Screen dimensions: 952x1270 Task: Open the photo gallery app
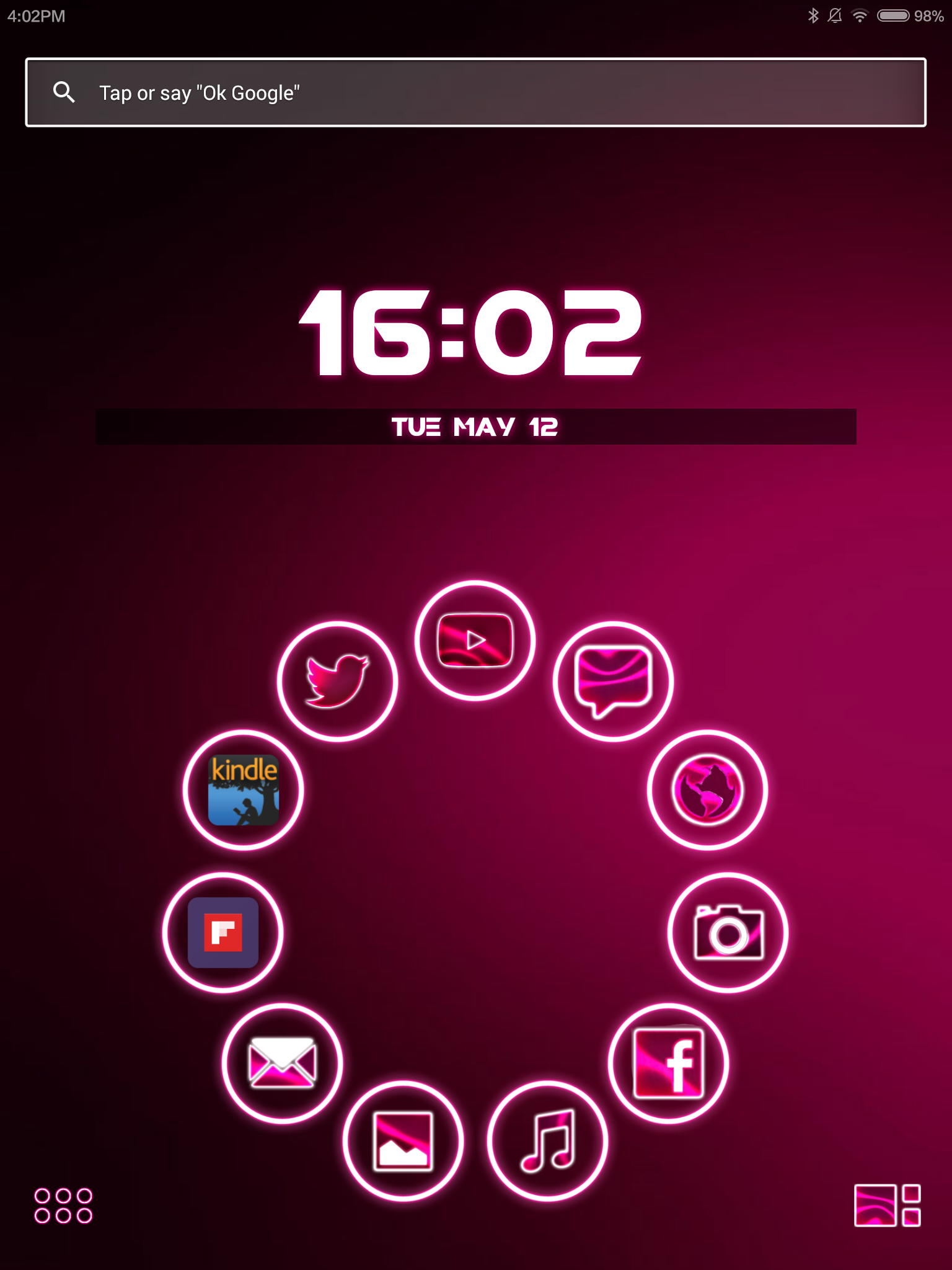point(403,1141)
